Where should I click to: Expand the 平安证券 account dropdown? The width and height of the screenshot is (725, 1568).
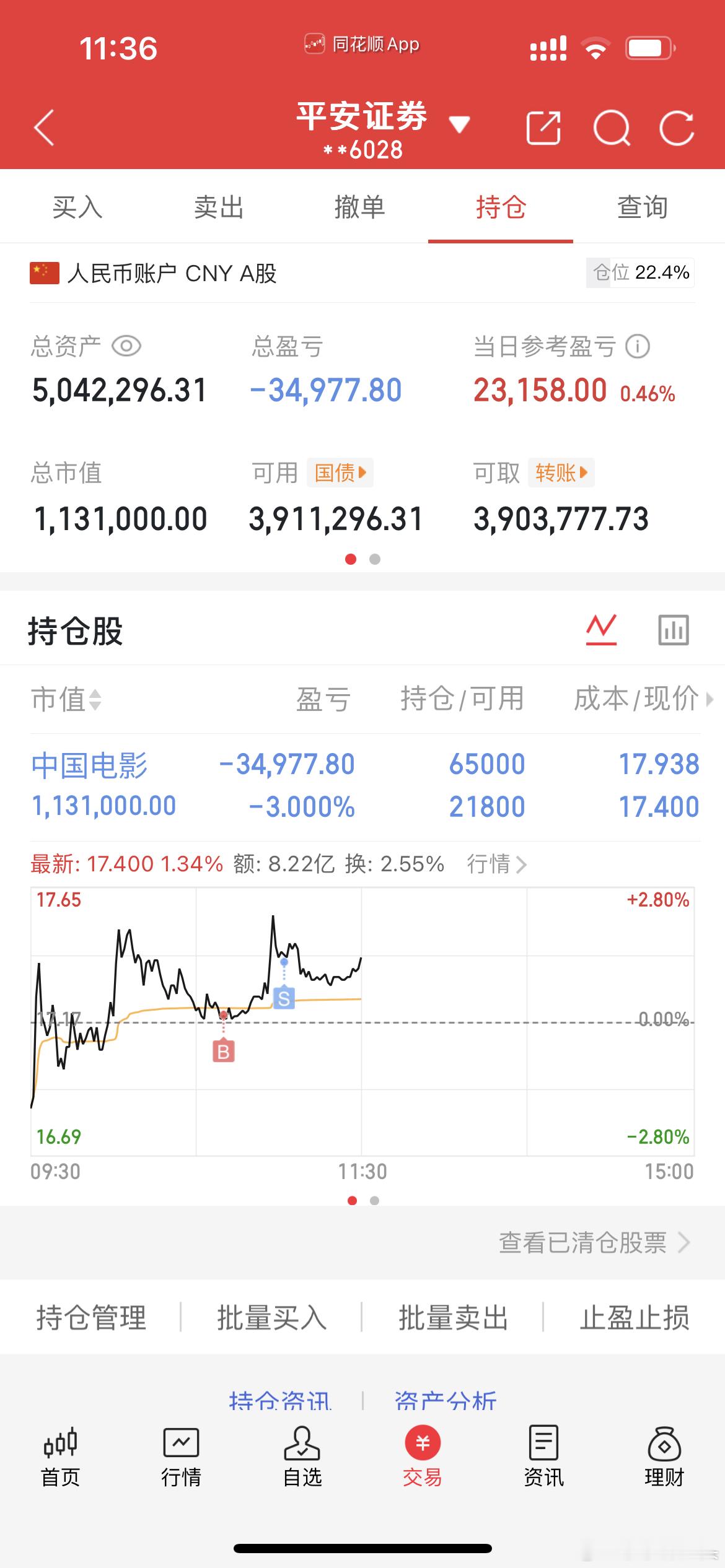point(460,124)
